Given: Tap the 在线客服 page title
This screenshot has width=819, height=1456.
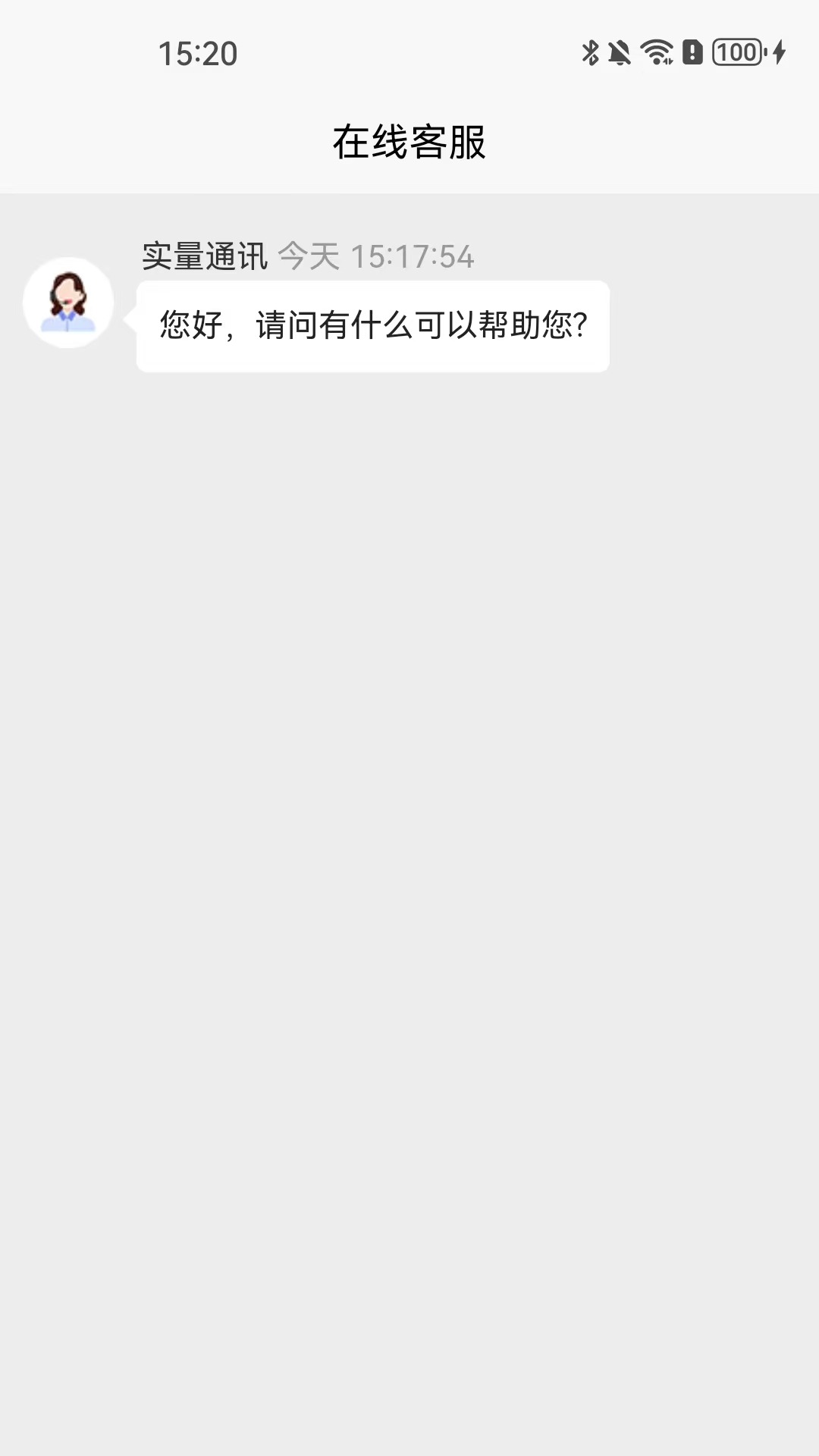Looking at the screenshot, I should (409, 141).
